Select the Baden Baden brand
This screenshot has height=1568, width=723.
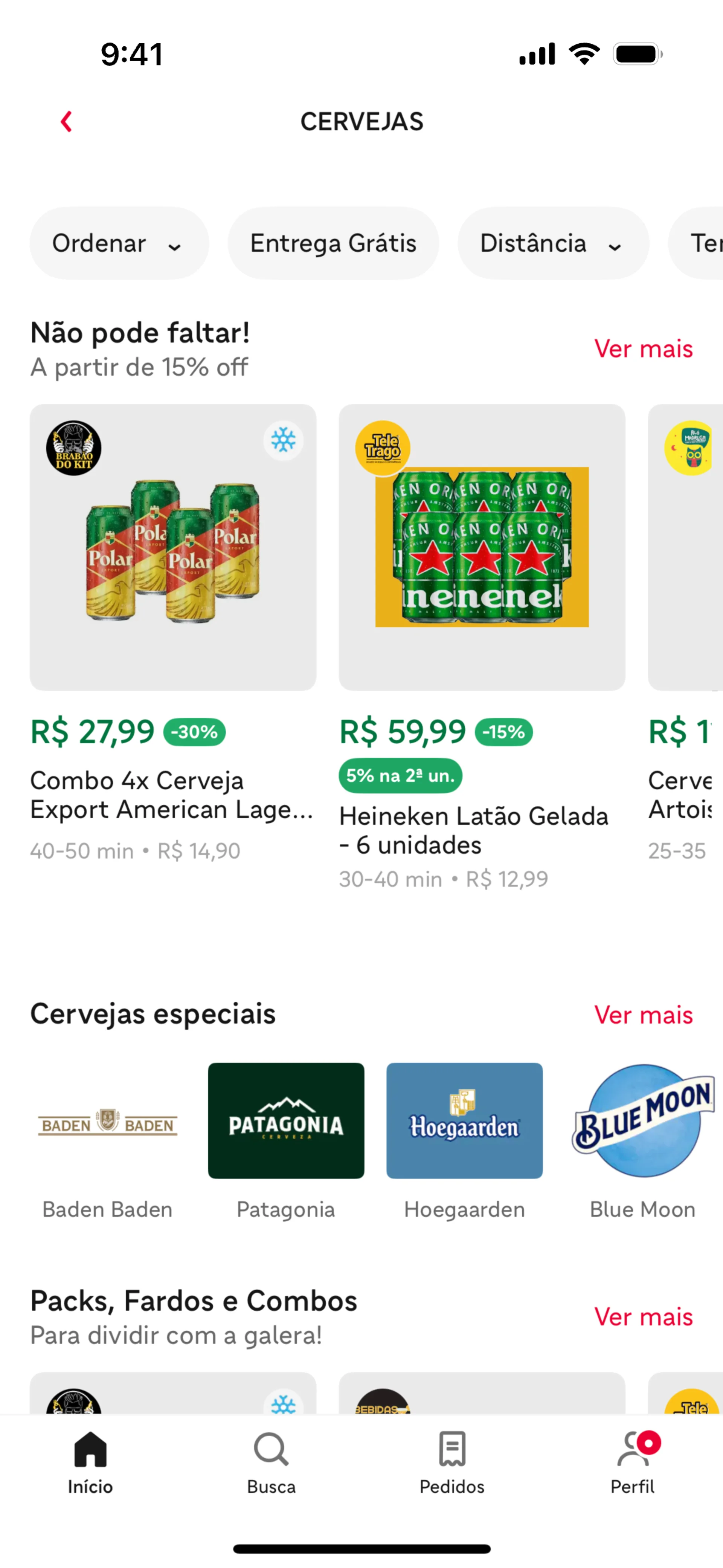tap(108, 1121)
